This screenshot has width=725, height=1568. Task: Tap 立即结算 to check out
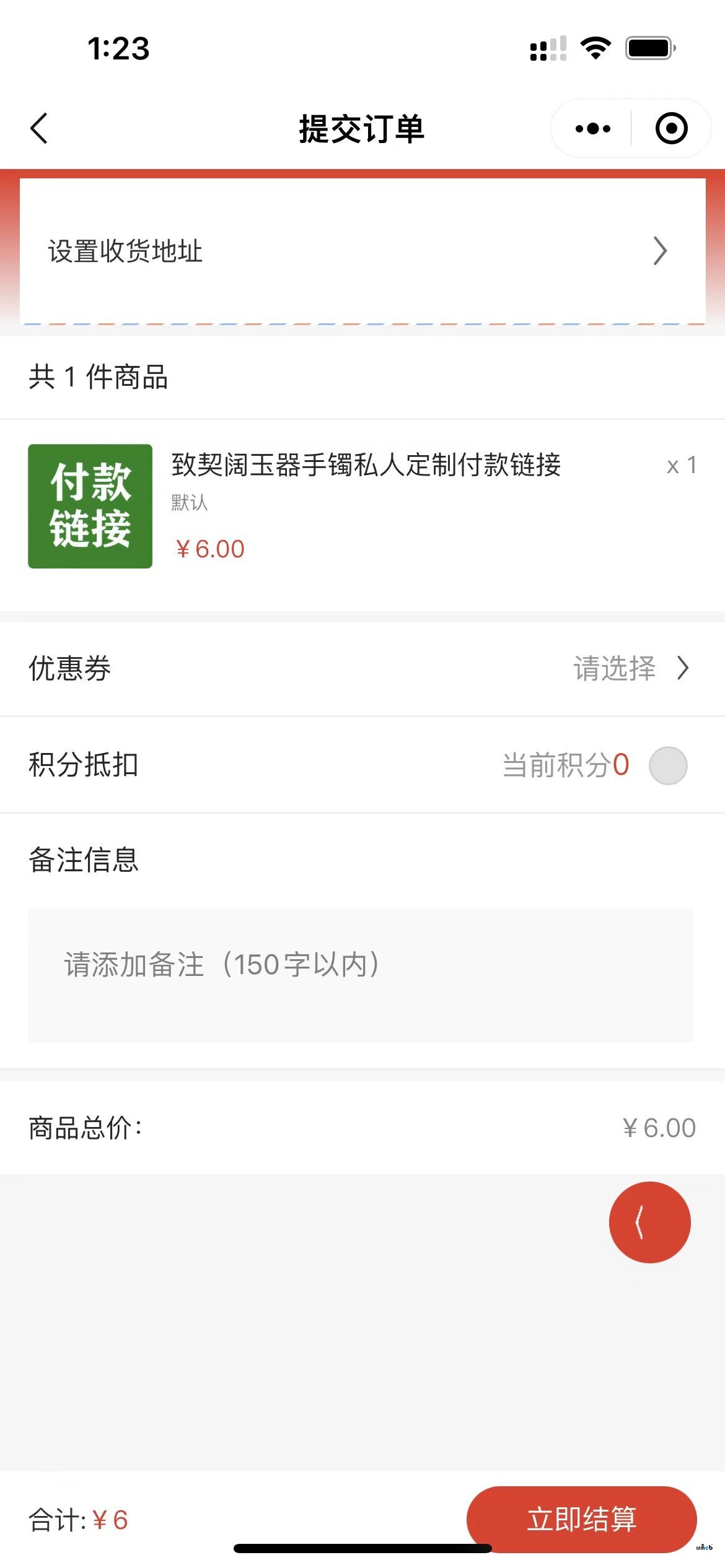click(x=581, y=1519)
